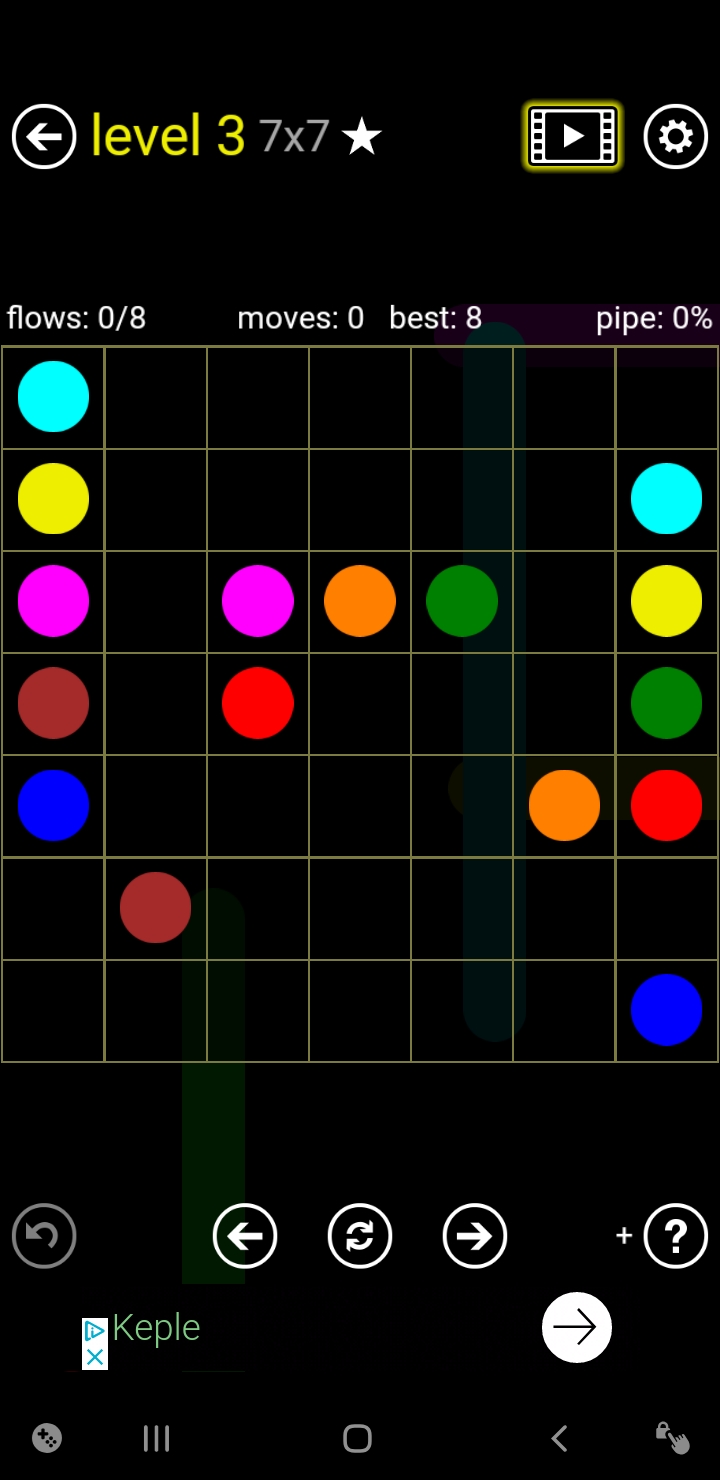Skip to the next level
This screenshot has width=720, height=1480.
[x=475, y=1236]
